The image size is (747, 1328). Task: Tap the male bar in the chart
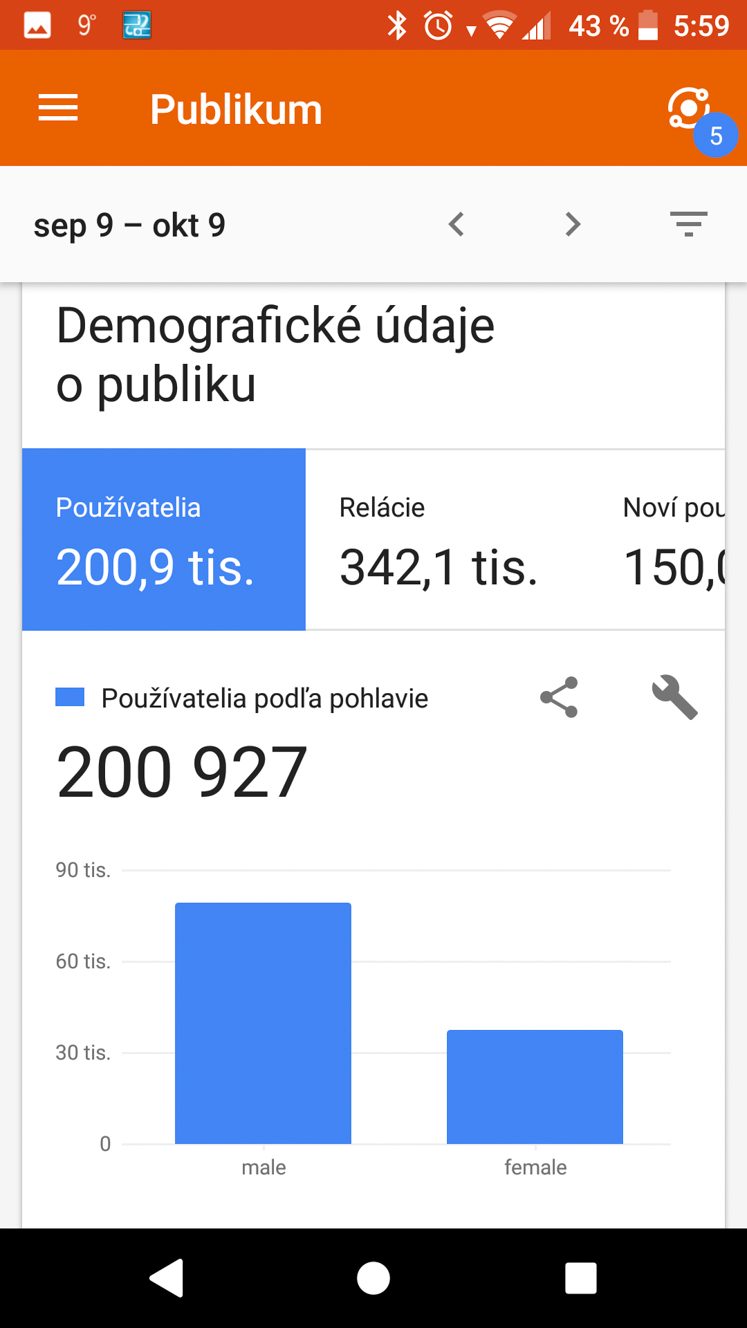[x=263, y=1023]
